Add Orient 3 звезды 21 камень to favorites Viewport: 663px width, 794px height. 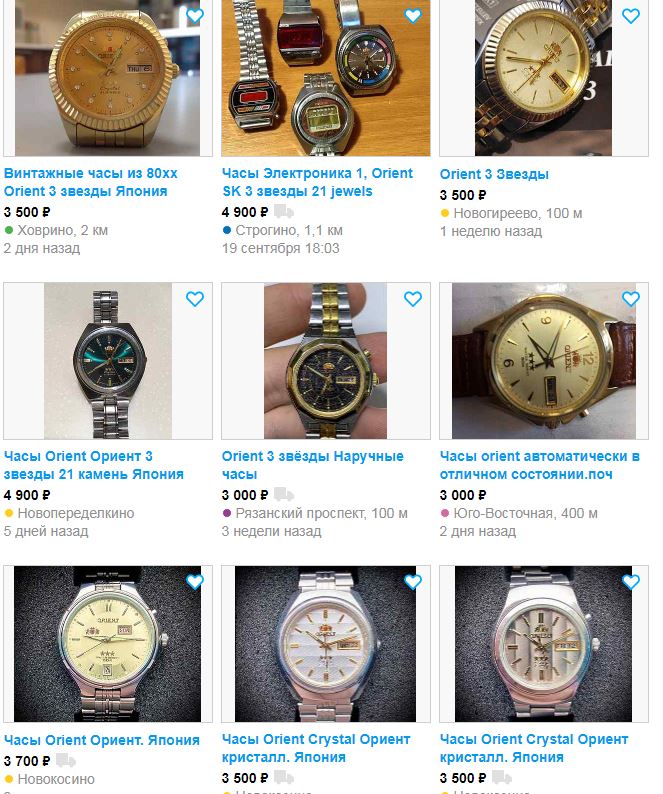coord(195,299)
